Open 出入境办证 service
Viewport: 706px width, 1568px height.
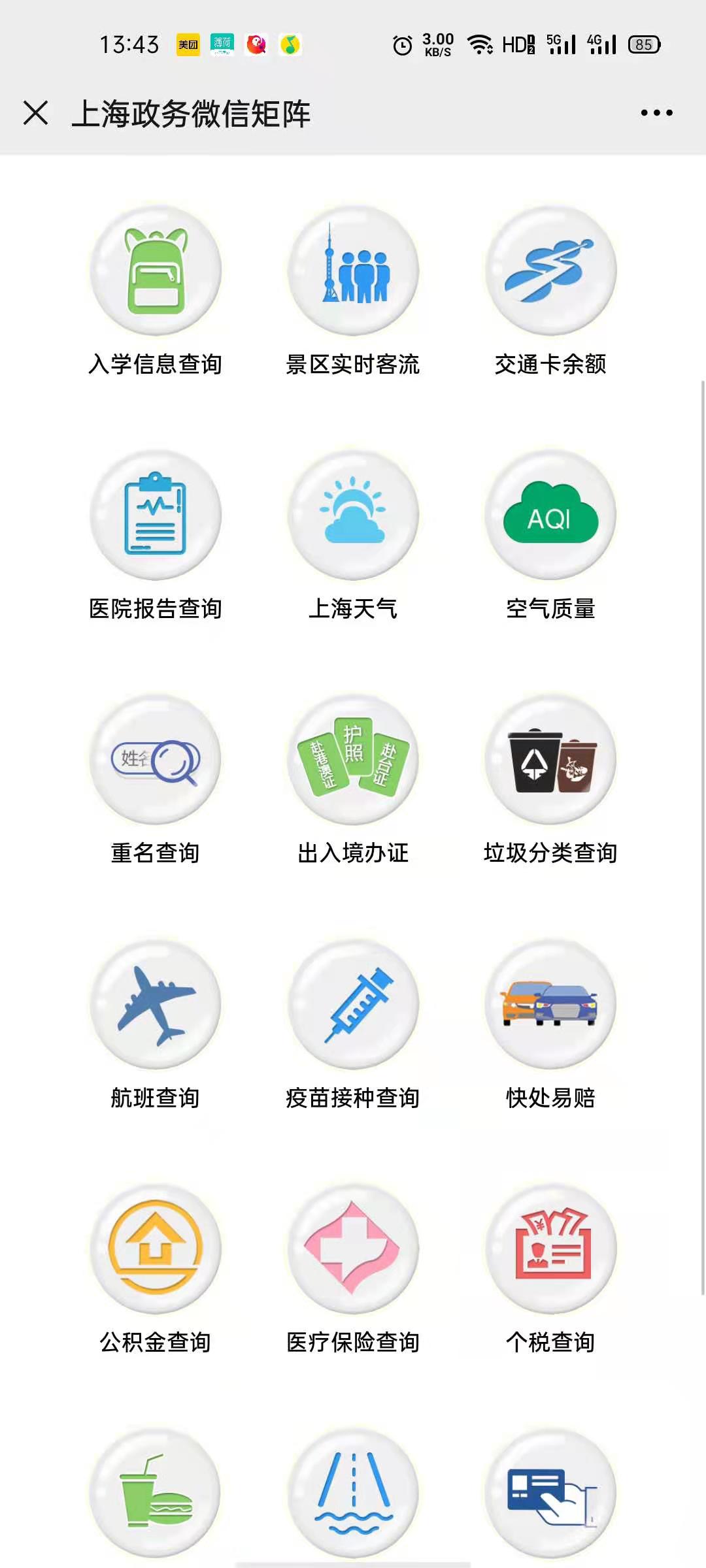pyautogui.click(x=353, y=759)
